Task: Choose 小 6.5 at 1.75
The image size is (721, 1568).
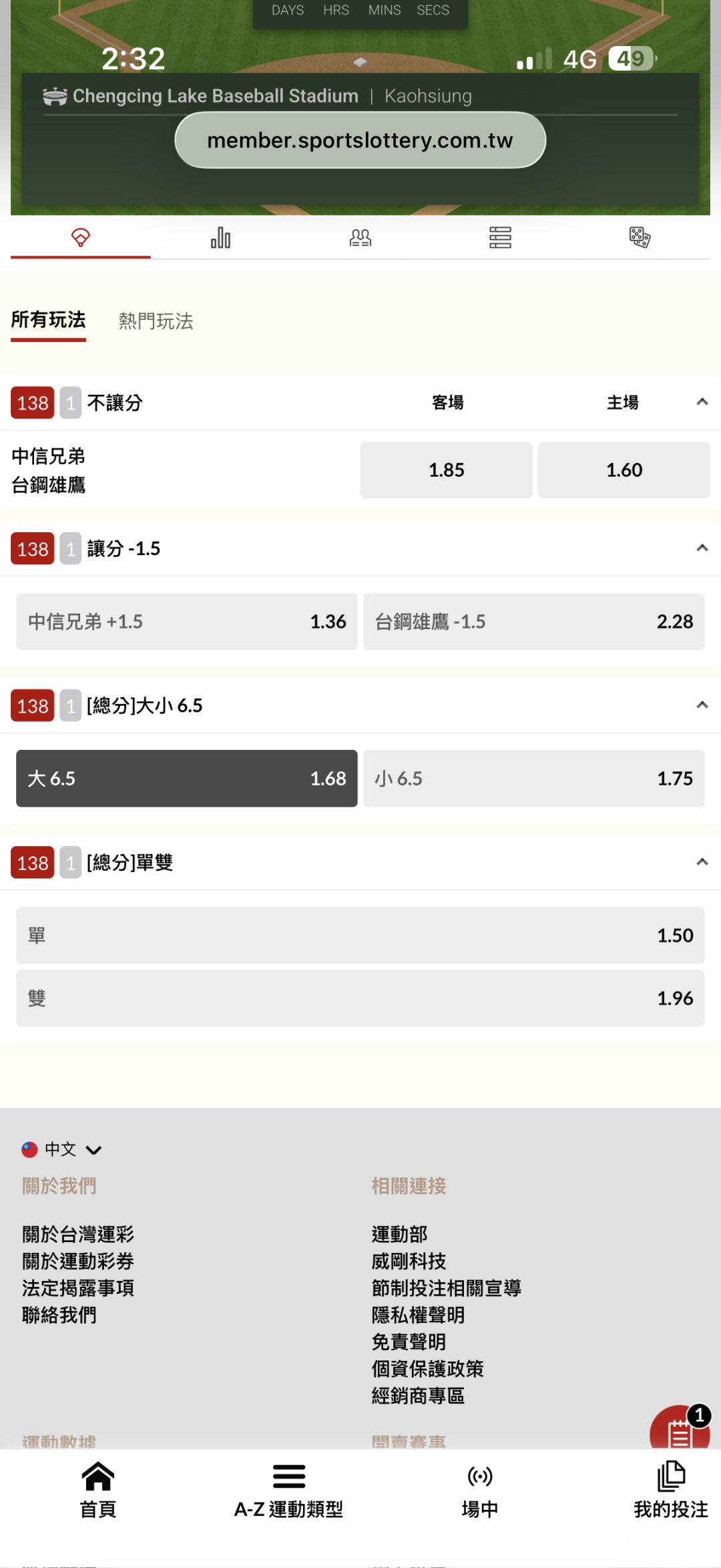Action: click(x=534, y=779)
